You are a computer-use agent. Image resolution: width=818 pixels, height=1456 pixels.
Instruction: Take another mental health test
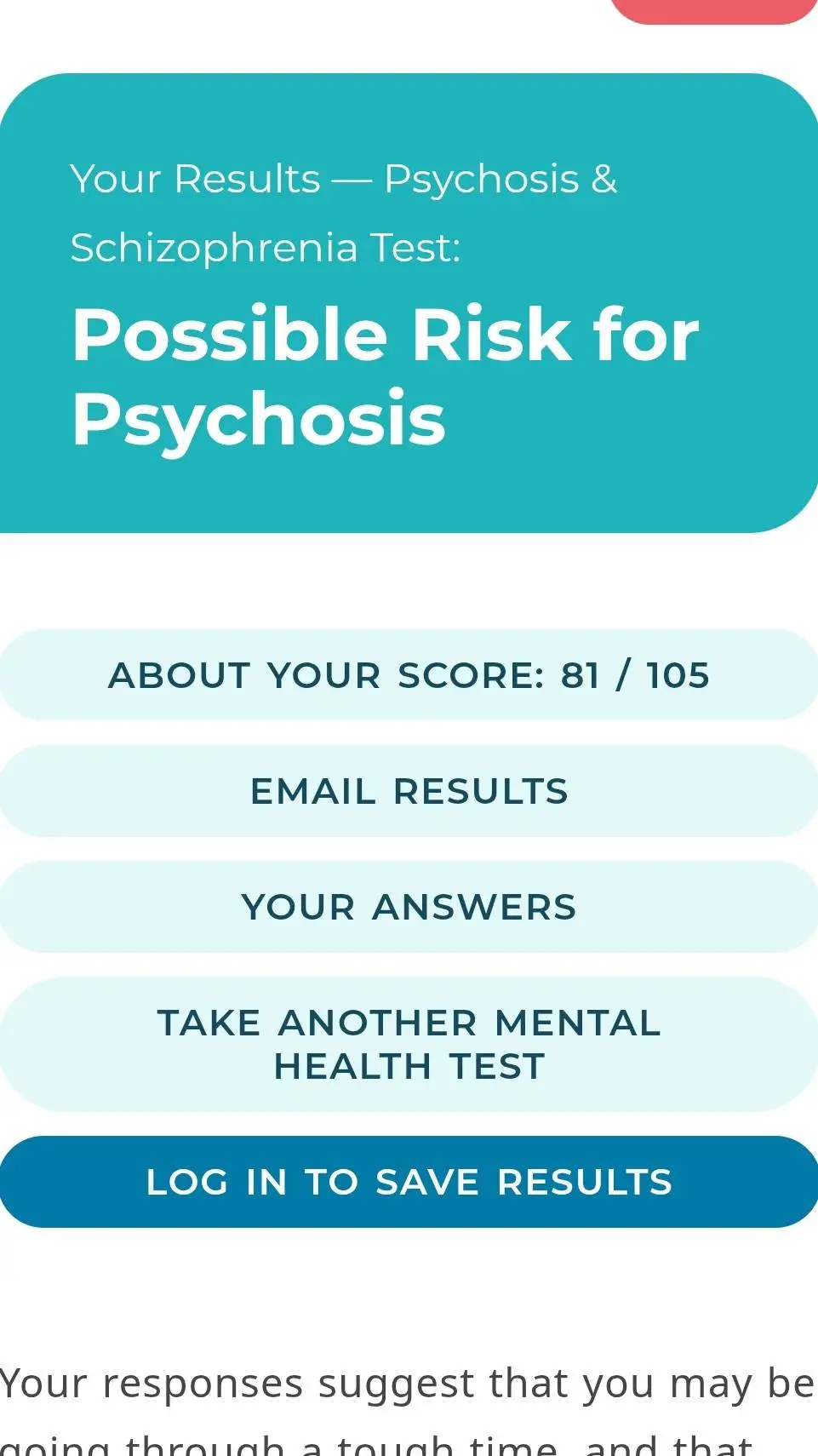[x=409, y=1044]
